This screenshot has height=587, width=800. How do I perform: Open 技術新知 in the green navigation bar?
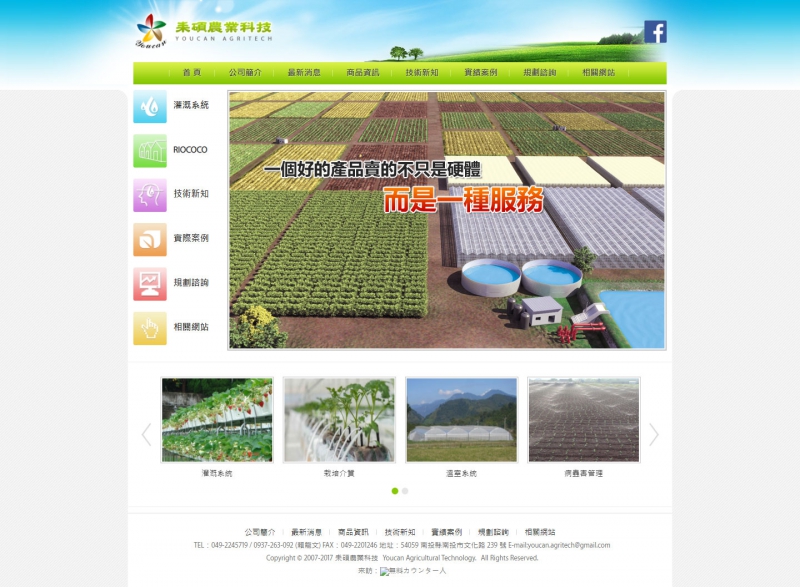coord(422,73)
